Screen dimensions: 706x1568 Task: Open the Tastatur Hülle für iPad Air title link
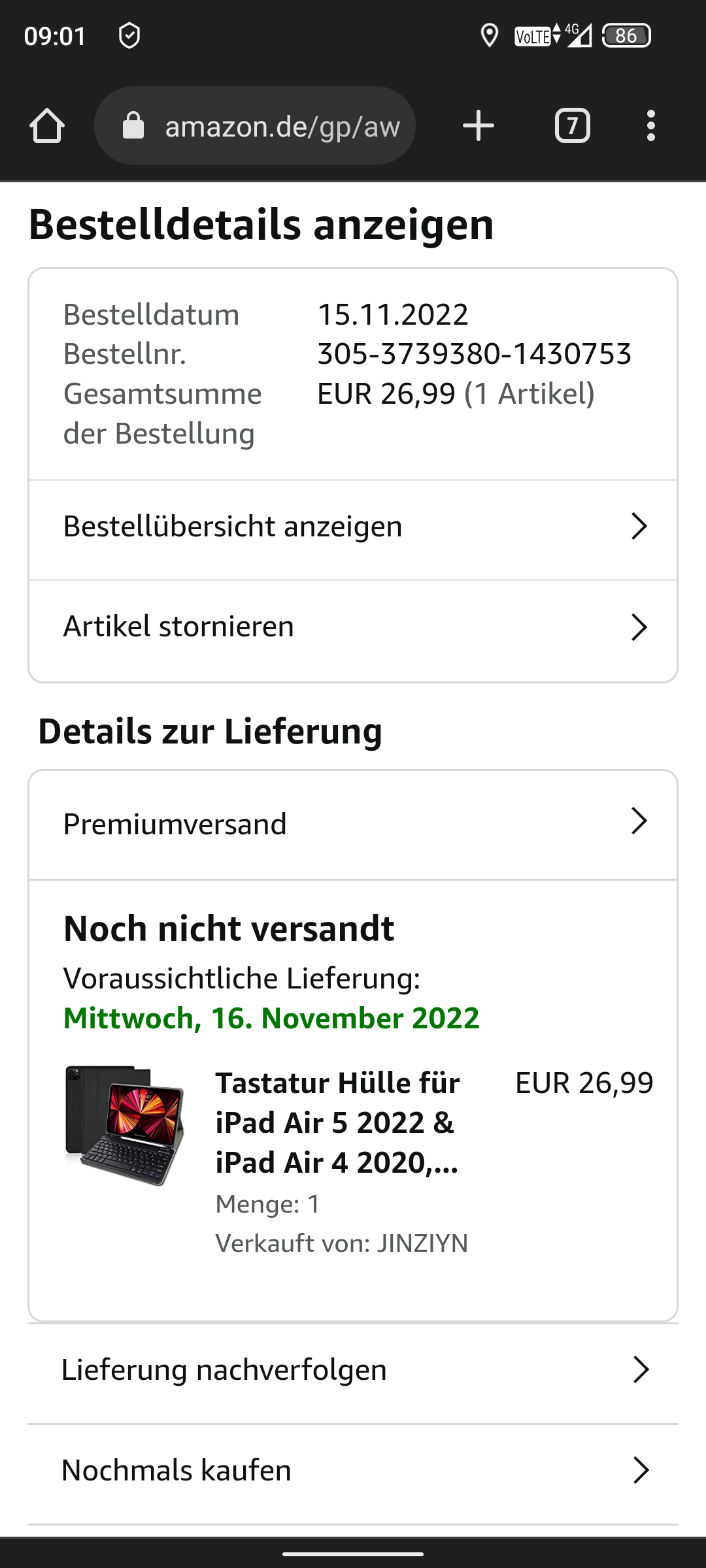pyautogui.click(x=338, y=1122)
